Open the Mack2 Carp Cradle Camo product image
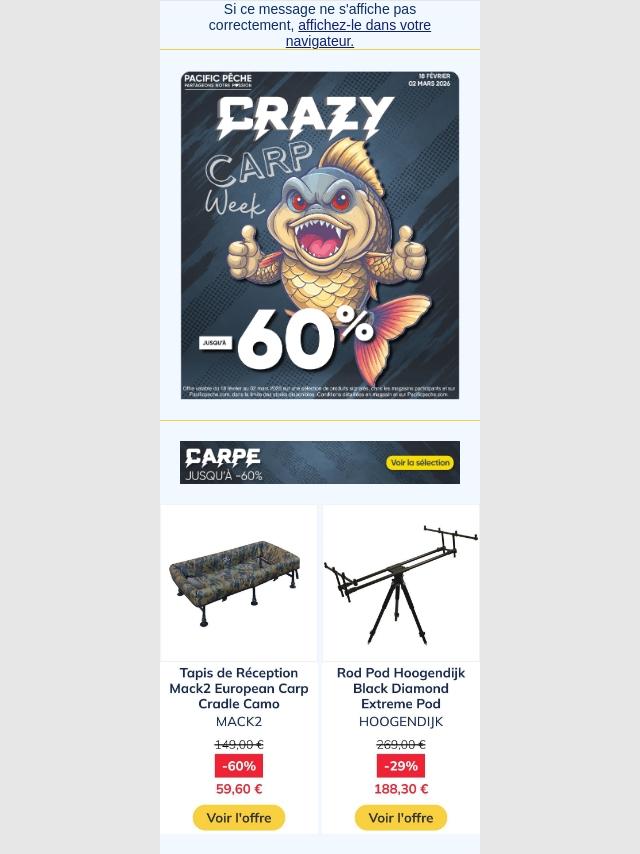640x854 pixels. [x=239, y=583]
